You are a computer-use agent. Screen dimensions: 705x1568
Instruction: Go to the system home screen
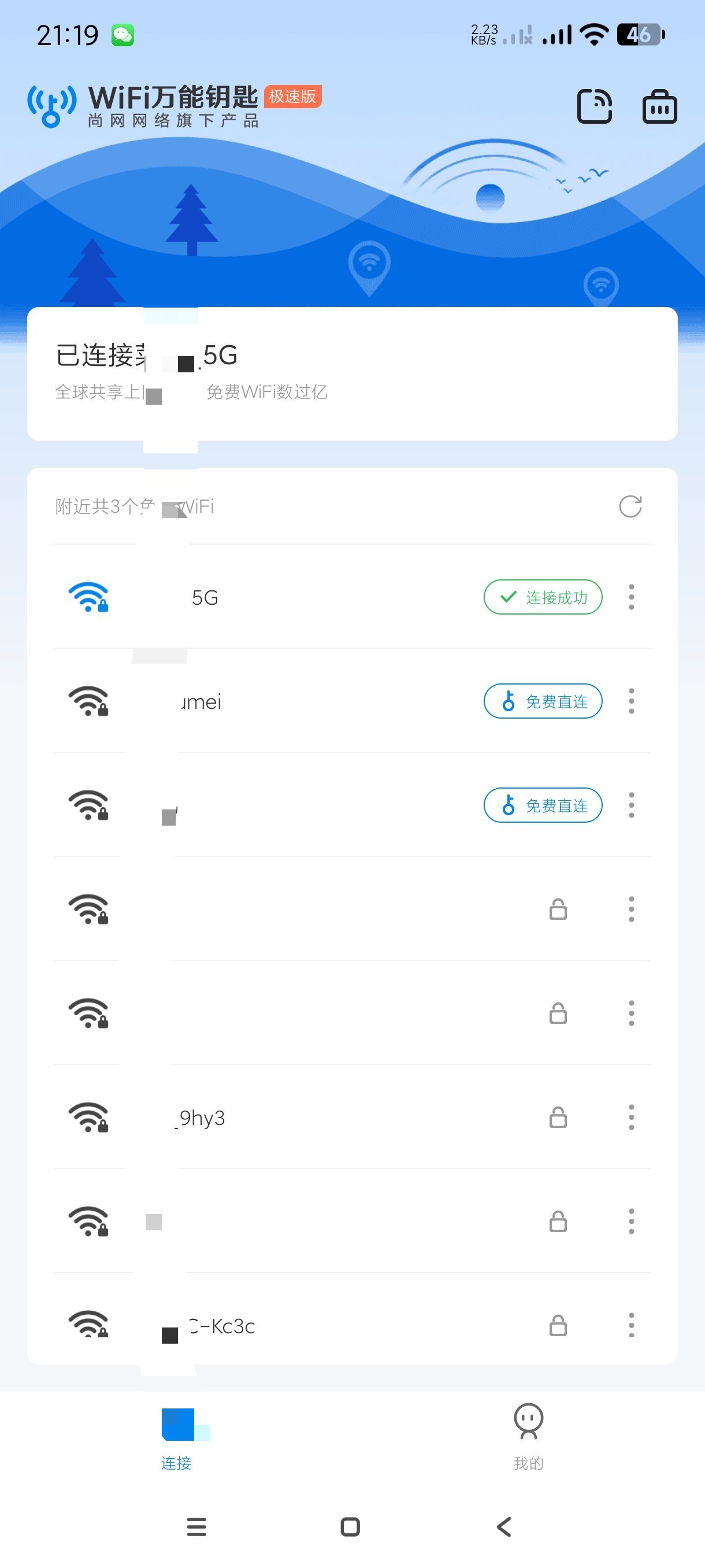tap(350, 1526)
